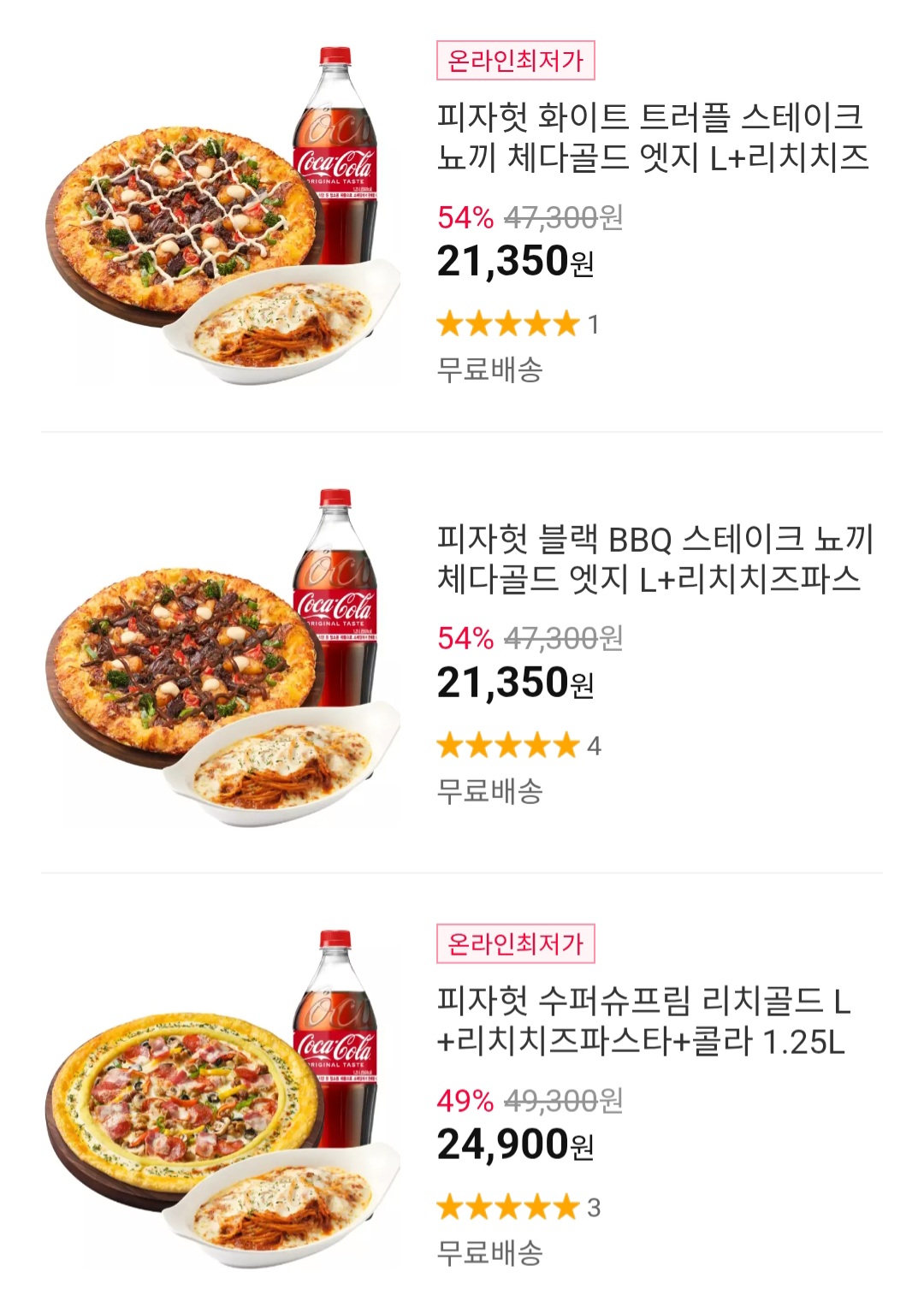
Task: Open the 화이트 트러플 스테이크 pizza listing
Action: coord(652,137)
